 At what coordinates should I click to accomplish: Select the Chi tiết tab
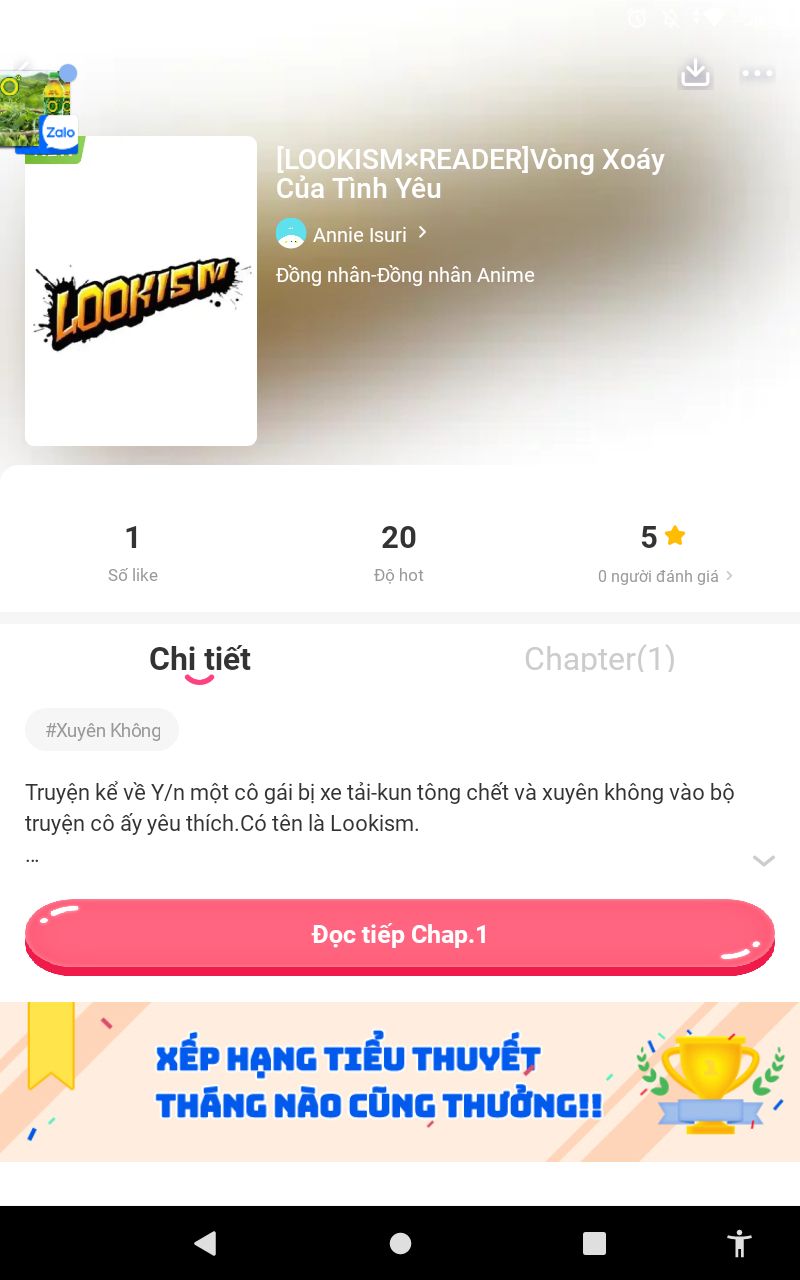[x=200, y=659]
